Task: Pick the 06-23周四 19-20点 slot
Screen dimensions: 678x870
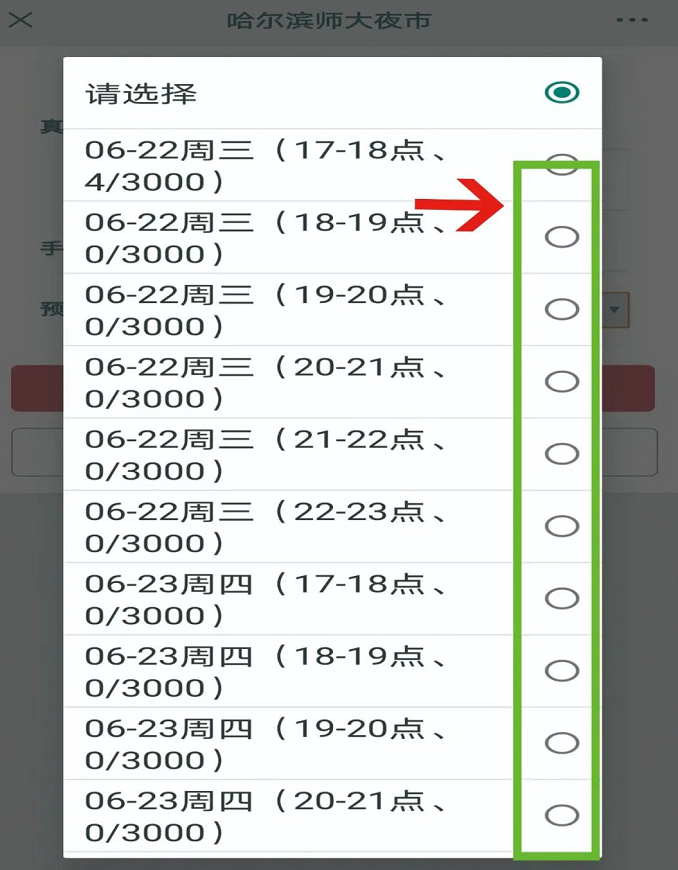Action: (x=562, y=743)
